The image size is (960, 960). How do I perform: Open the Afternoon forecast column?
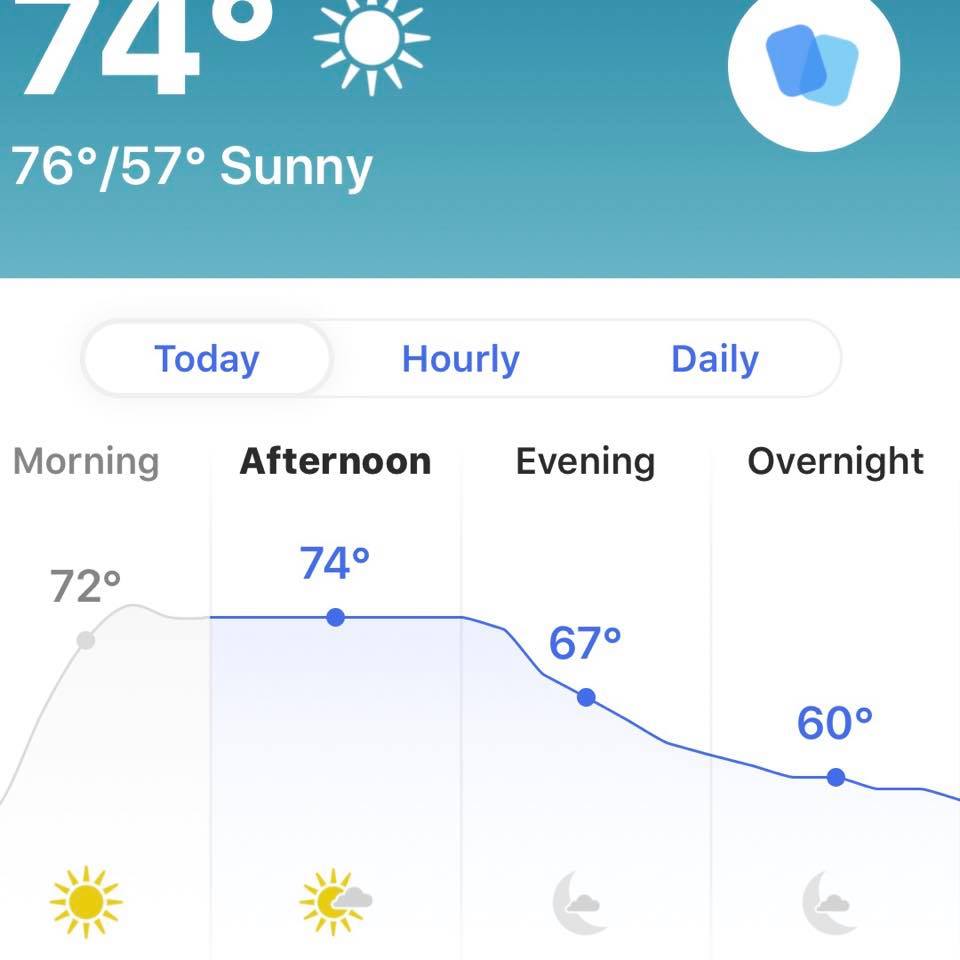pyautogui.click(x=336, y=462)
